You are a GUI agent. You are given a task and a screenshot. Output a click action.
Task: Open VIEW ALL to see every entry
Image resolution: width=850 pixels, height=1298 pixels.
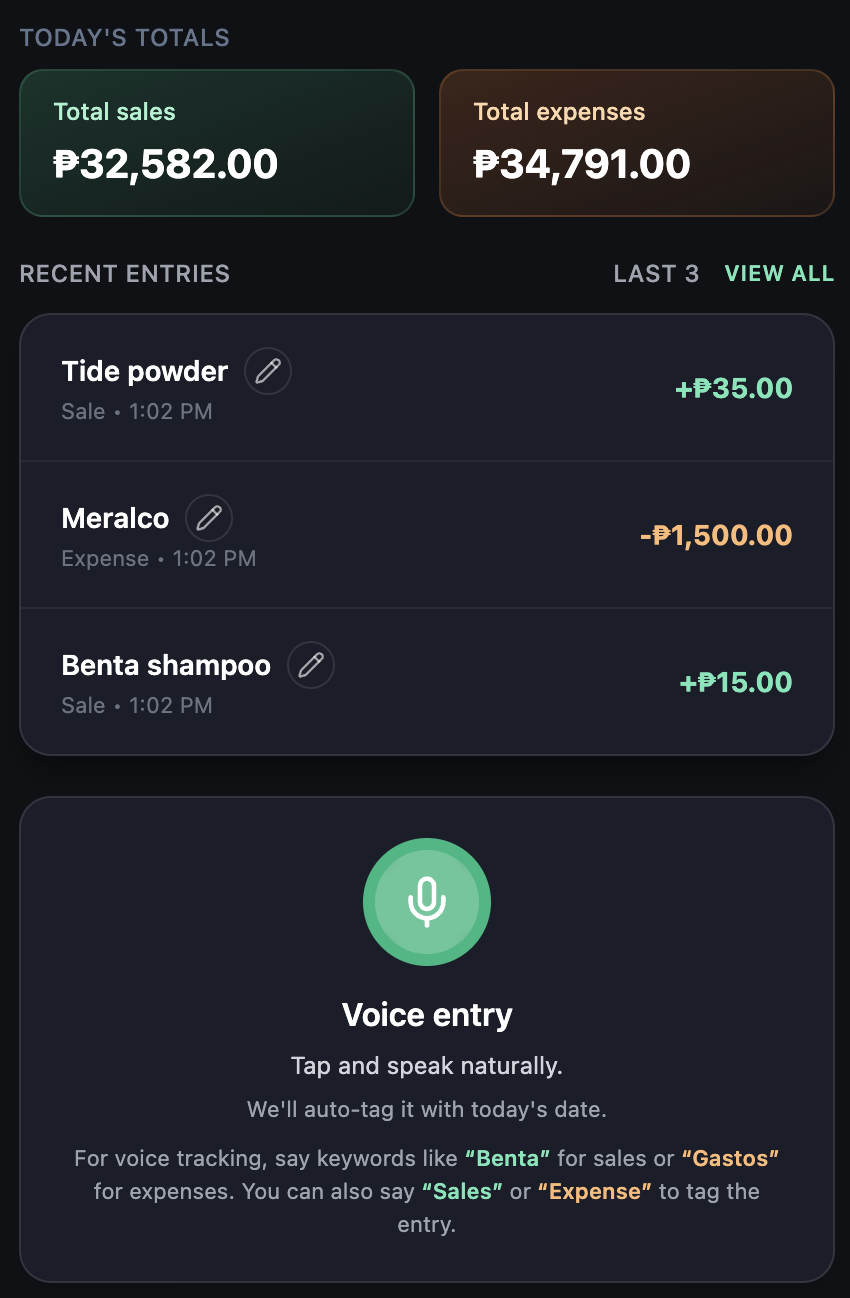[x=779, y=273]
